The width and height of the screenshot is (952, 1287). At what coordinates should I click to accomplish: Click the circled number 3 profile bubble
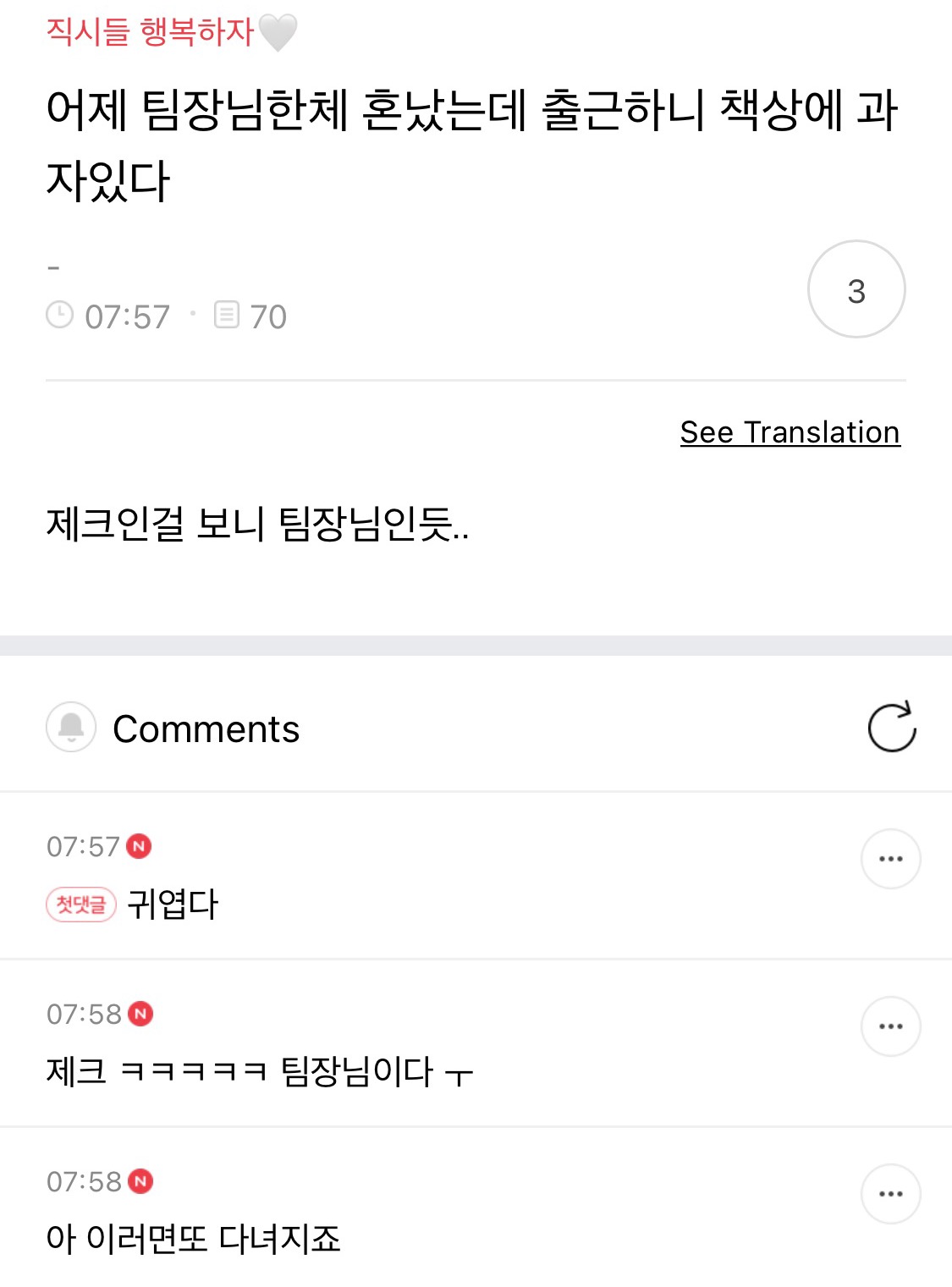[857, 291]
